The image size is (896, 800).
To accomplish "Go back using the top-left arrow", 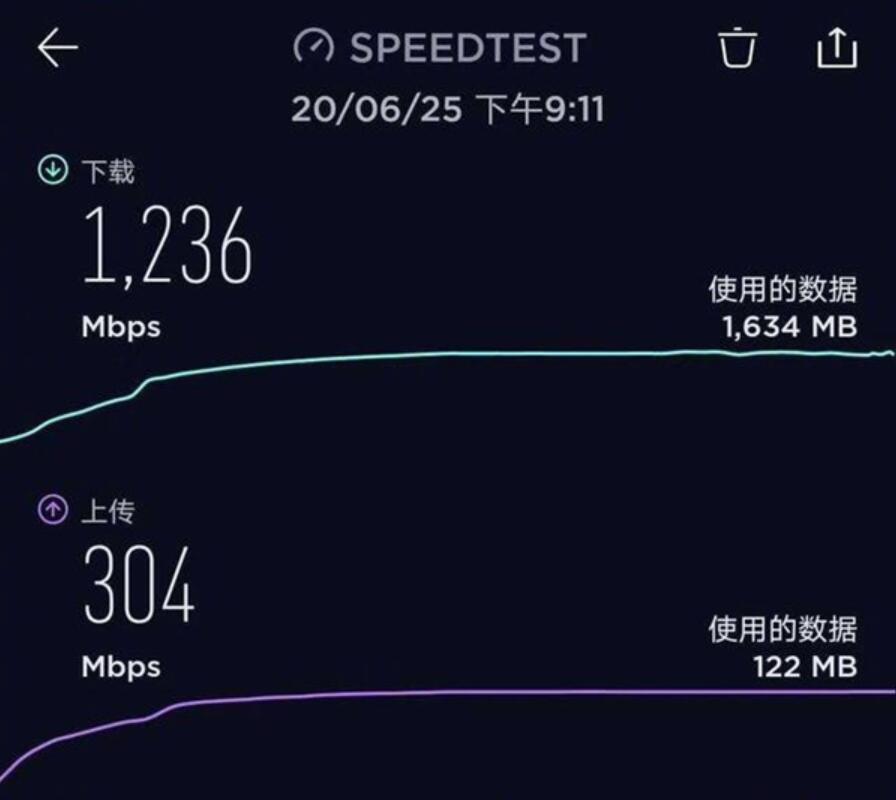I will point(57,49).
